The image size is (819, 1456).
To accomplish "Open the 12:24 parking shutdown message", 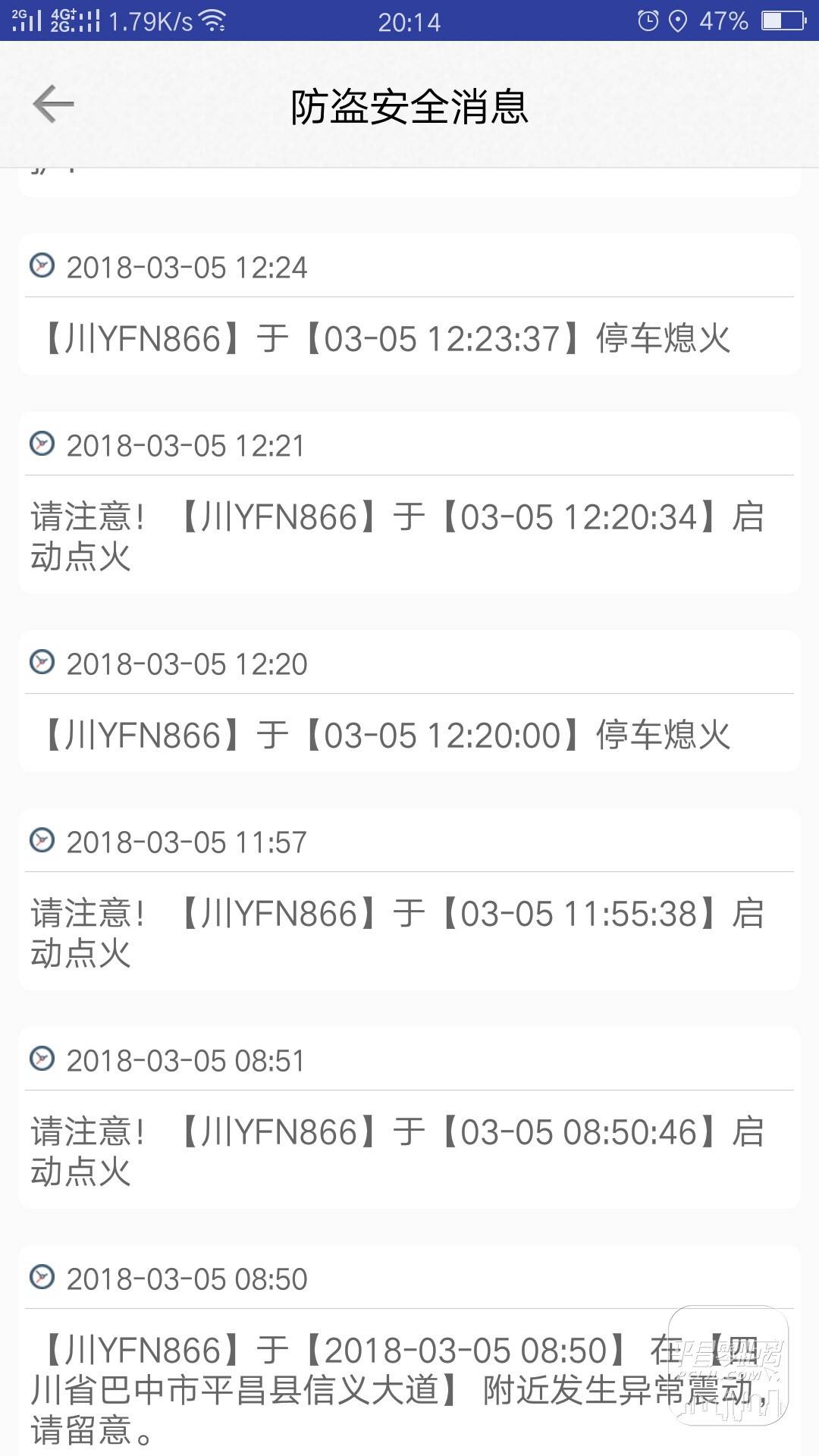I will tap(409, 304).
